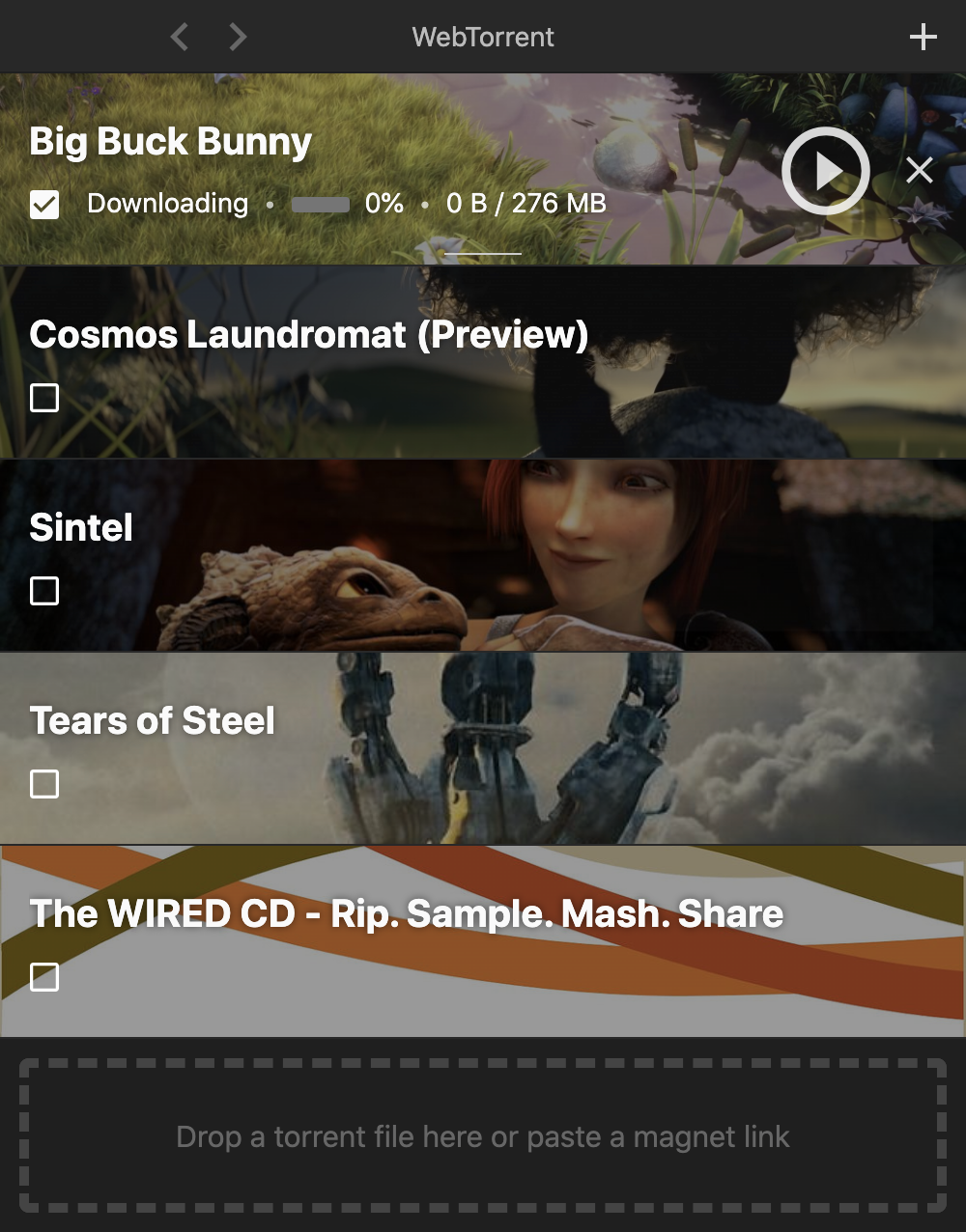Image resolution: width=966 pixels, height=1232 pixels.
Task: Enable the Cosmos Laundromat (Preview) checkbox
Action: pyautogui.click(x=44, y=398)
